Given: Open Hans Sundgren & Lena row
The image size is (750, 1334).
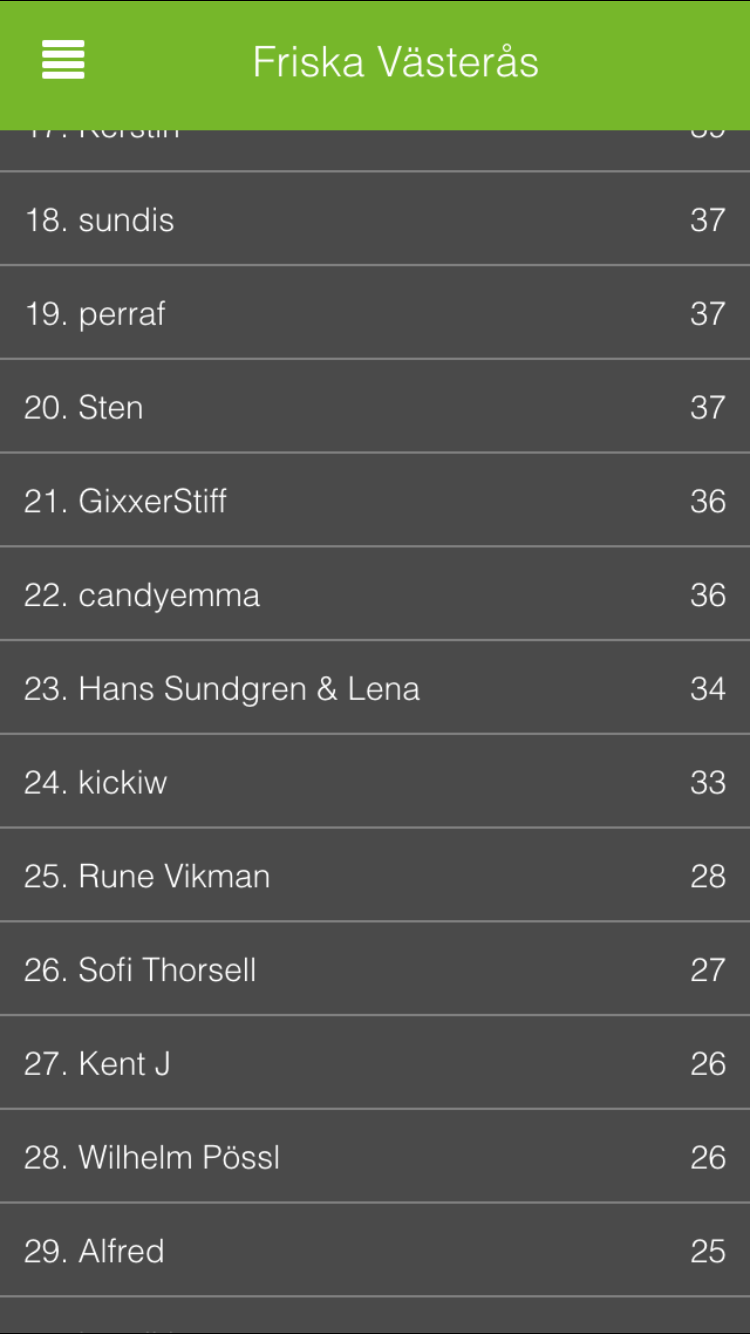Looking at the screenshot, I should 375,688.
